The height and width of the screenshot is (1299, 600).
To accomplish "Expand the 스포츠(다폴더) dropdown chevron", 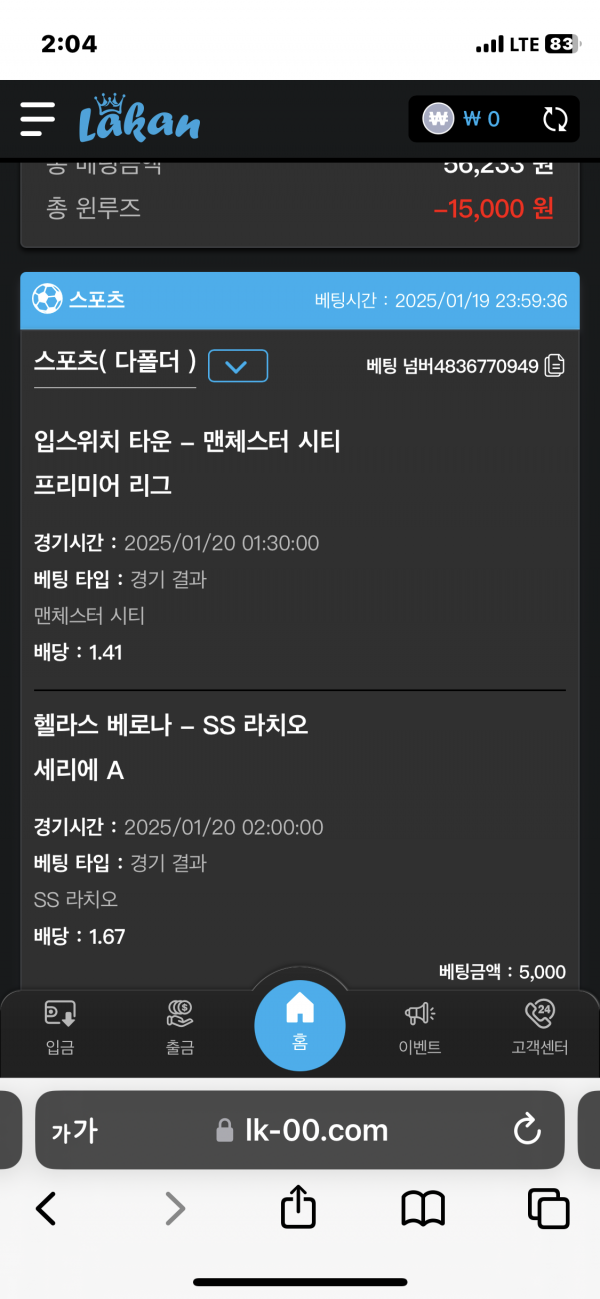I will (238, 366).
